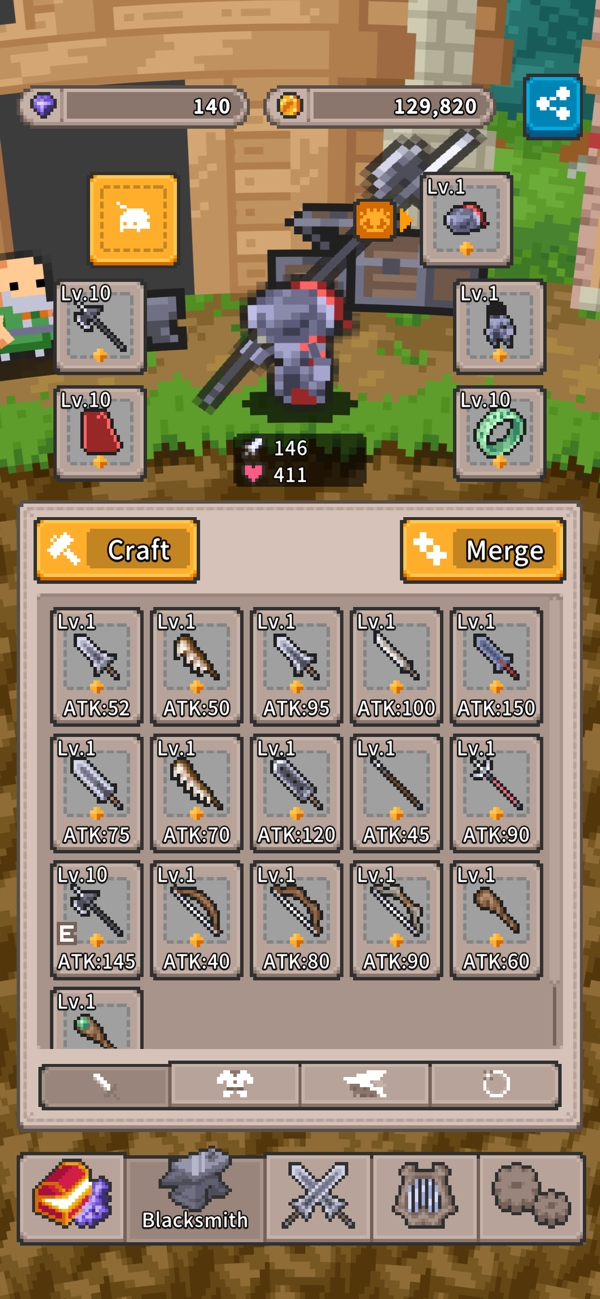Select the spear with ATK:45
Screen dimensions: 600x1299
[x=396, y=792]
